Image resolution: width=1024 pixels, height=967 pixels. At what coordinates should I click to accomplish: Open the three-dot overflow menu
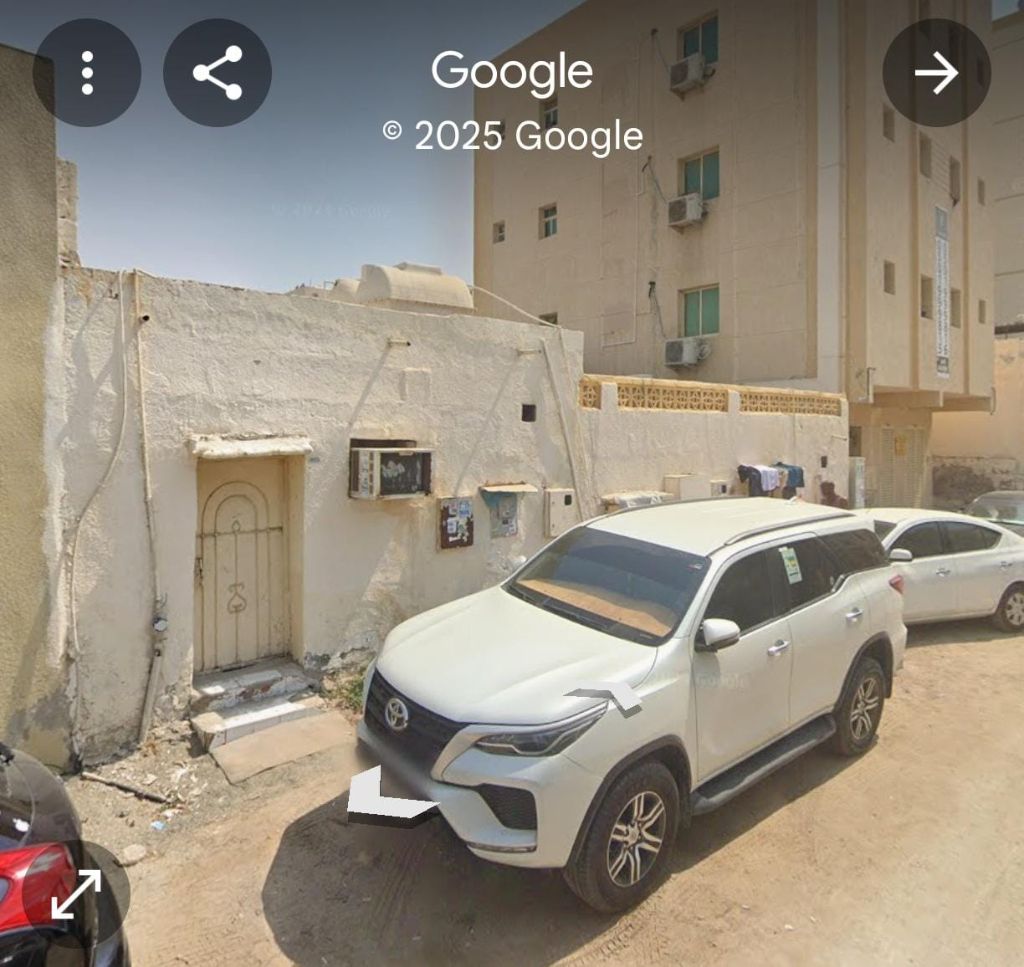click(87, 72)
